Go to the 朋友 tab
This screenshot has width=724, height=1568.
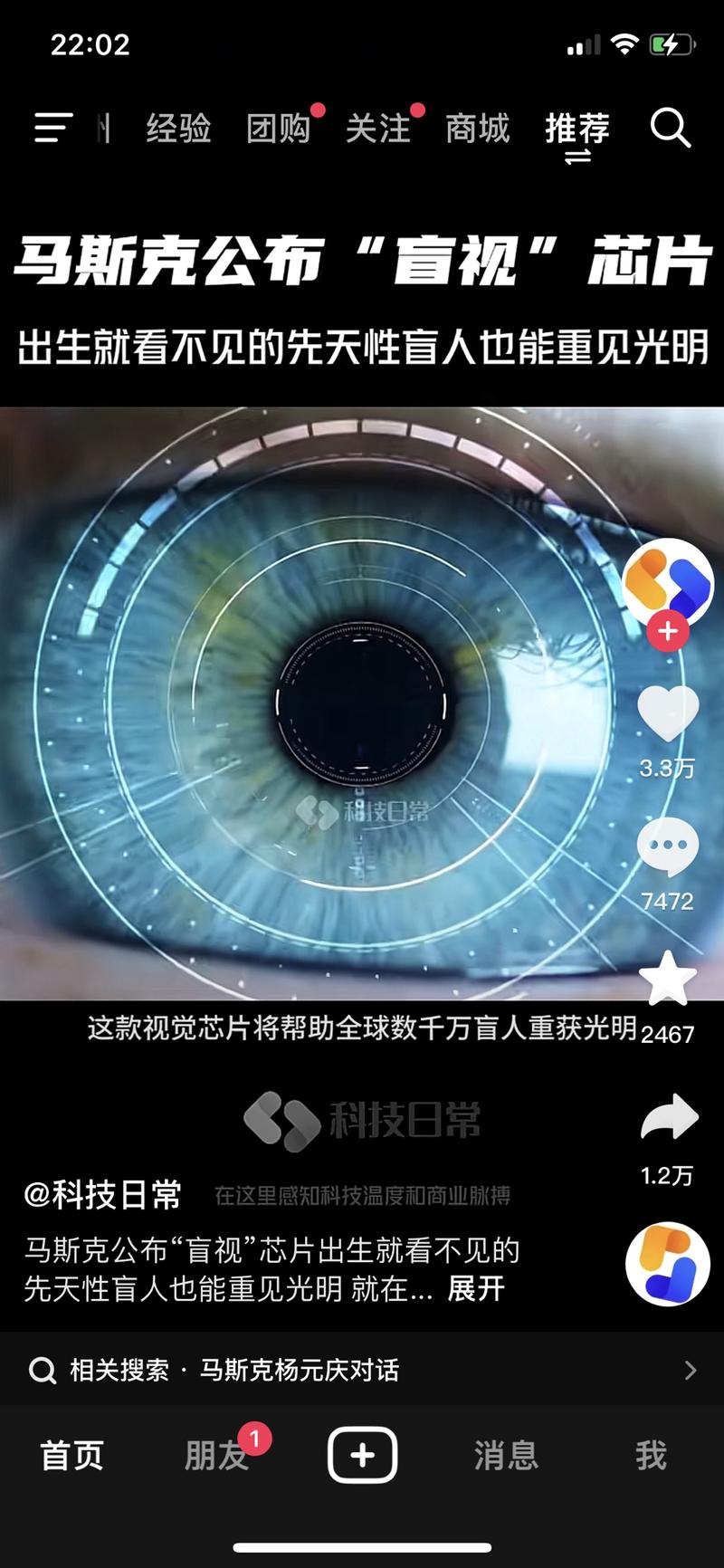pos(216,1456)
